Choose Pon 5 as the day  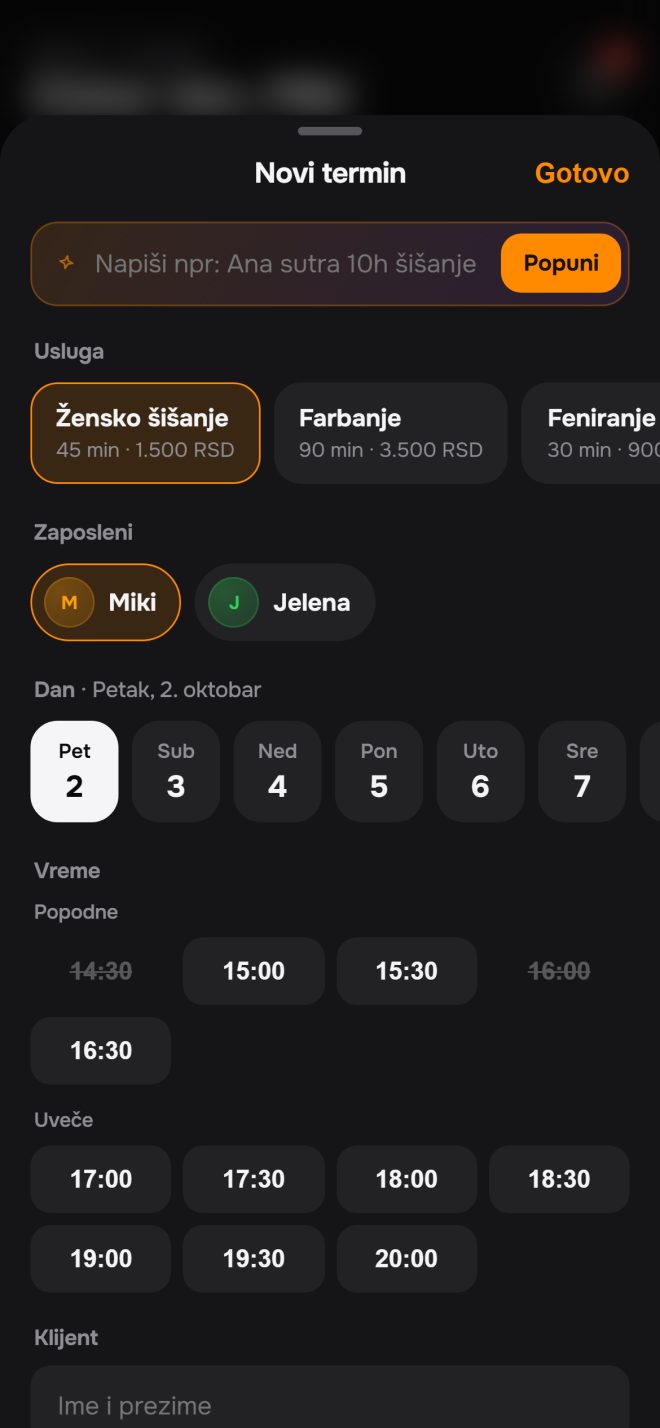(x=379, y=771)
